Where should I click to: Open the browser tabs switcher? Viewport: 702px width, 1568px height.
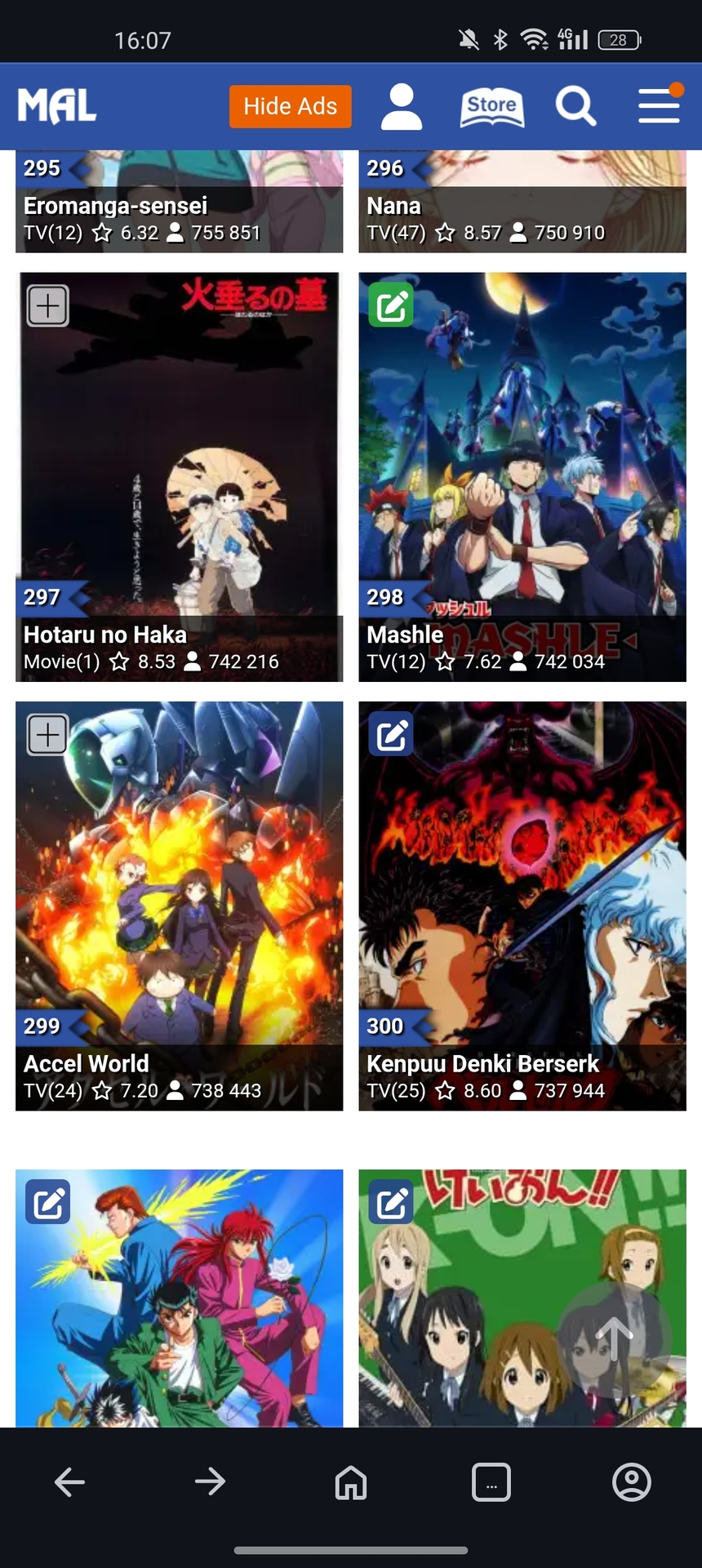pyautogui.click(x=491, y=1481)
